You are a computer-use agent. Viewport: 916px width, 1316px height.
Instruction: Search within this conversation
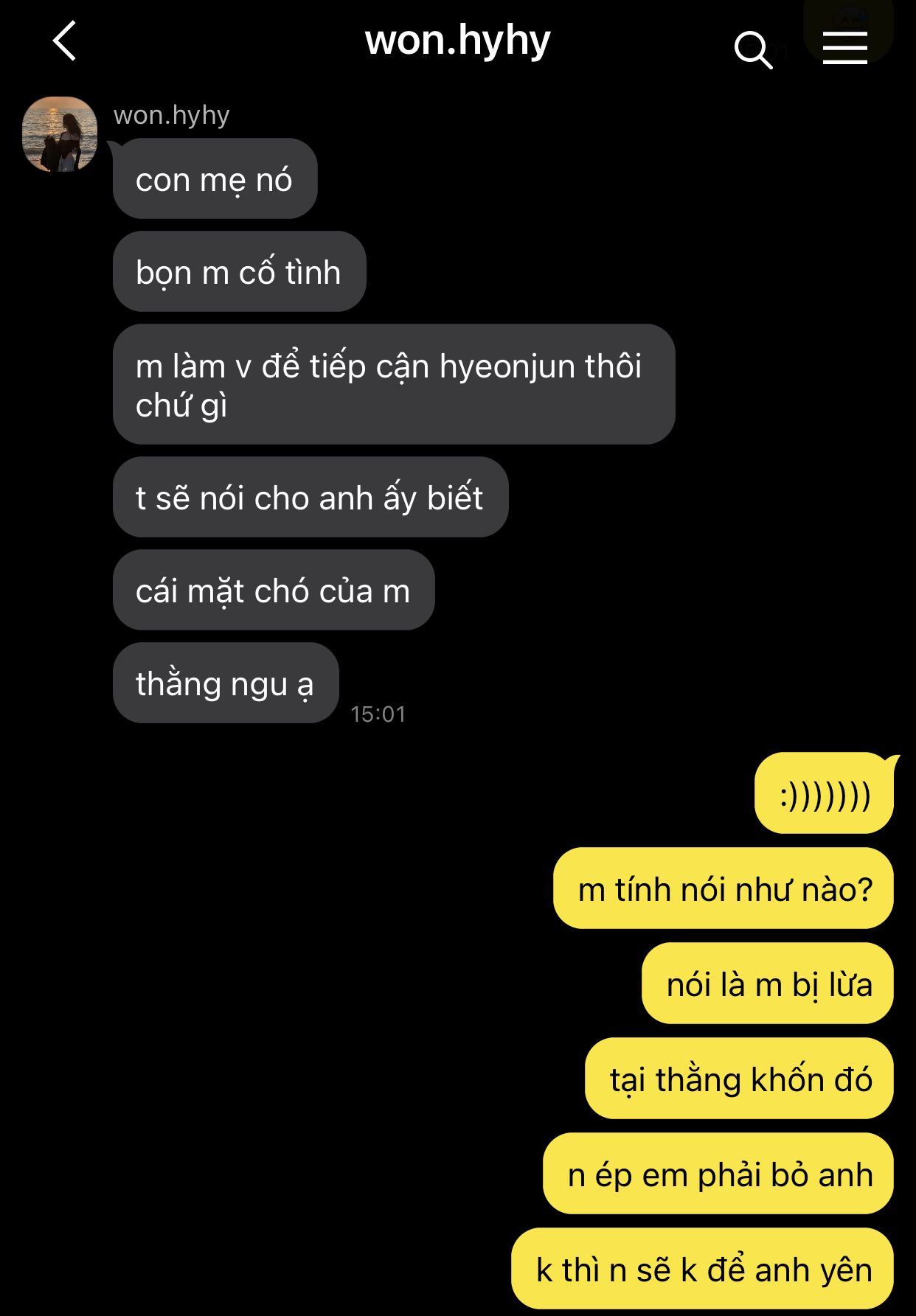[753, 50]
